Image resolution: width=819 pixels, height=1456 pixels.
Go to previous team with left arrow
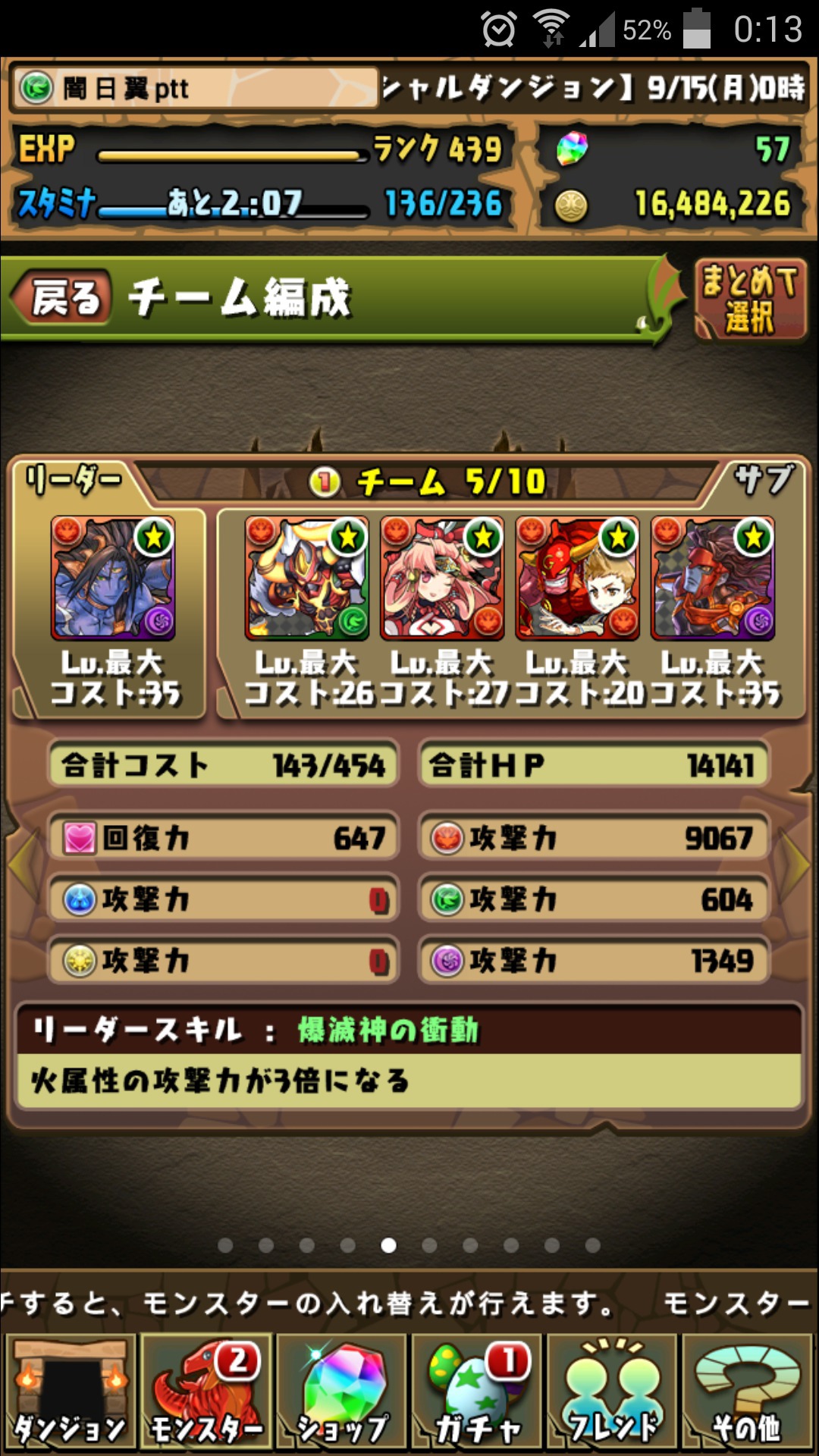tap(23, 864)
